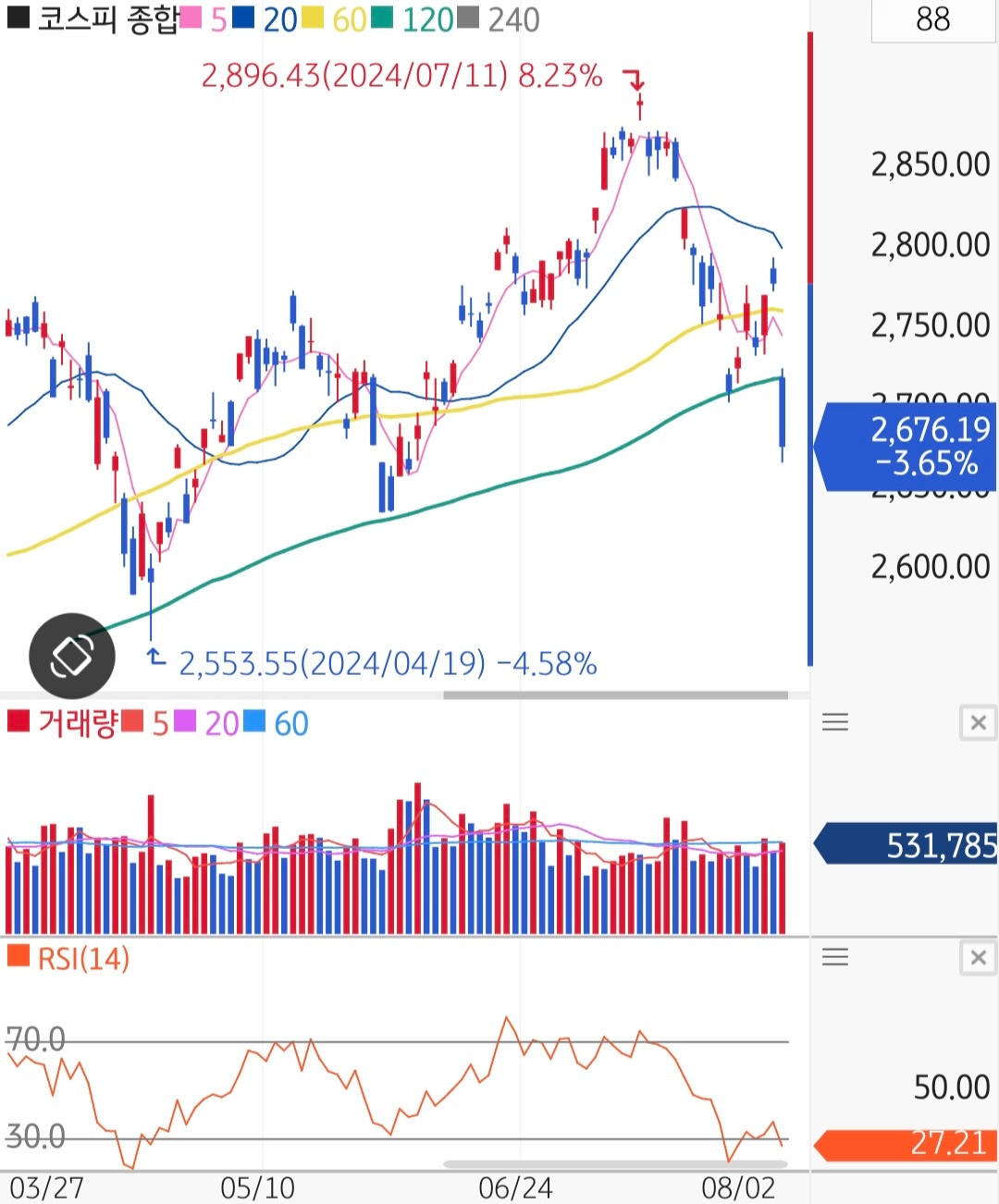Close the volume (거래량) indicator panel
Viewport: 999px width, 1204px height.
pyautogui.click(x=978, y=722)
